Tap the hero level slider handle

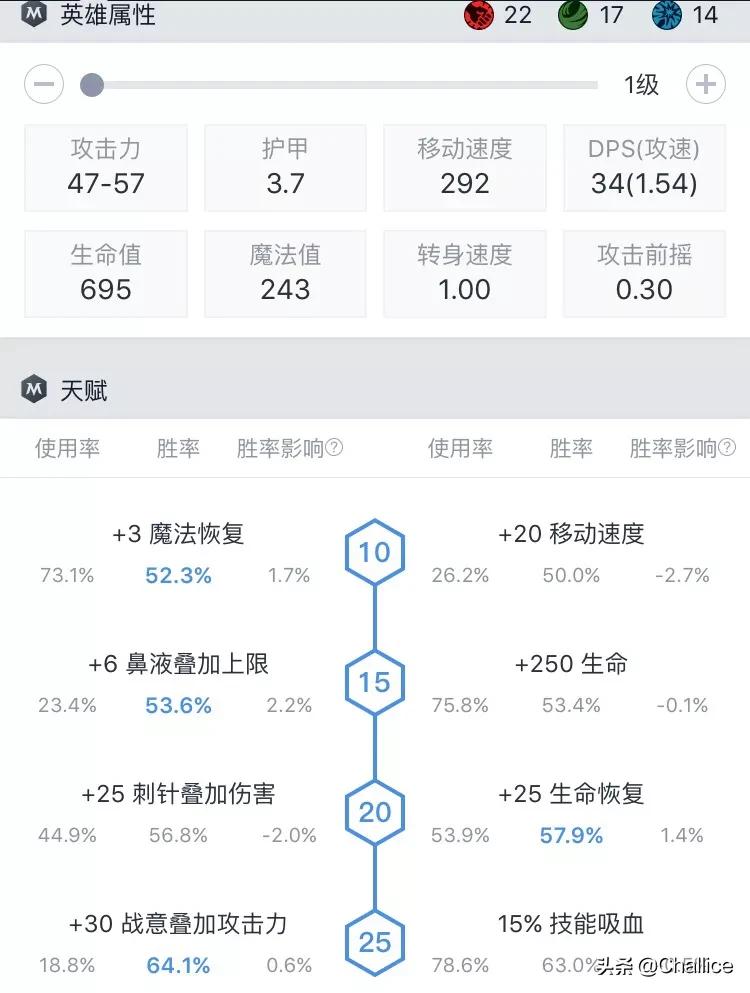click(92, 85)
